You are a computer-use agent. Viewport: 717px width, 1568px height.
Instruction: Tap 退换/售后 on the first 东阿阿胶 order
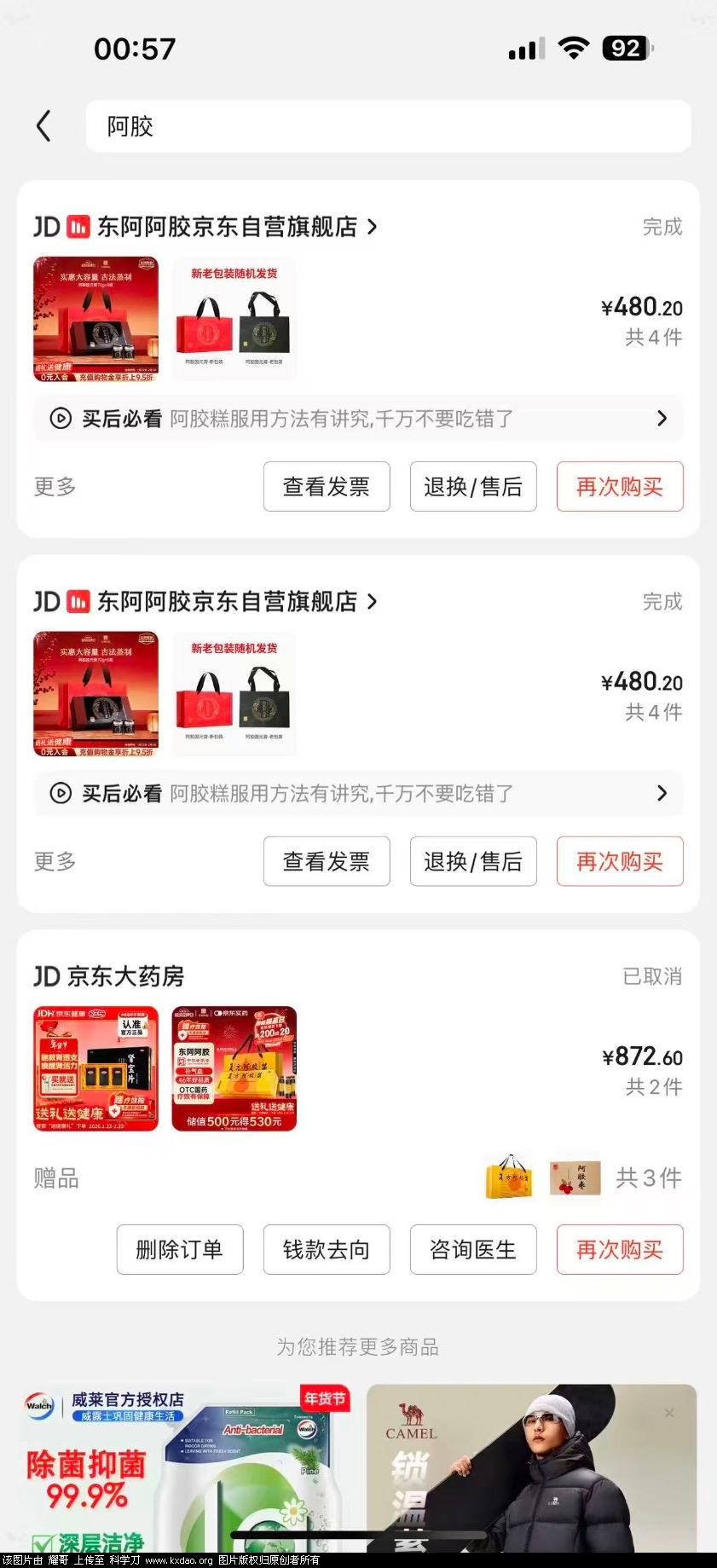click(473, 487)
